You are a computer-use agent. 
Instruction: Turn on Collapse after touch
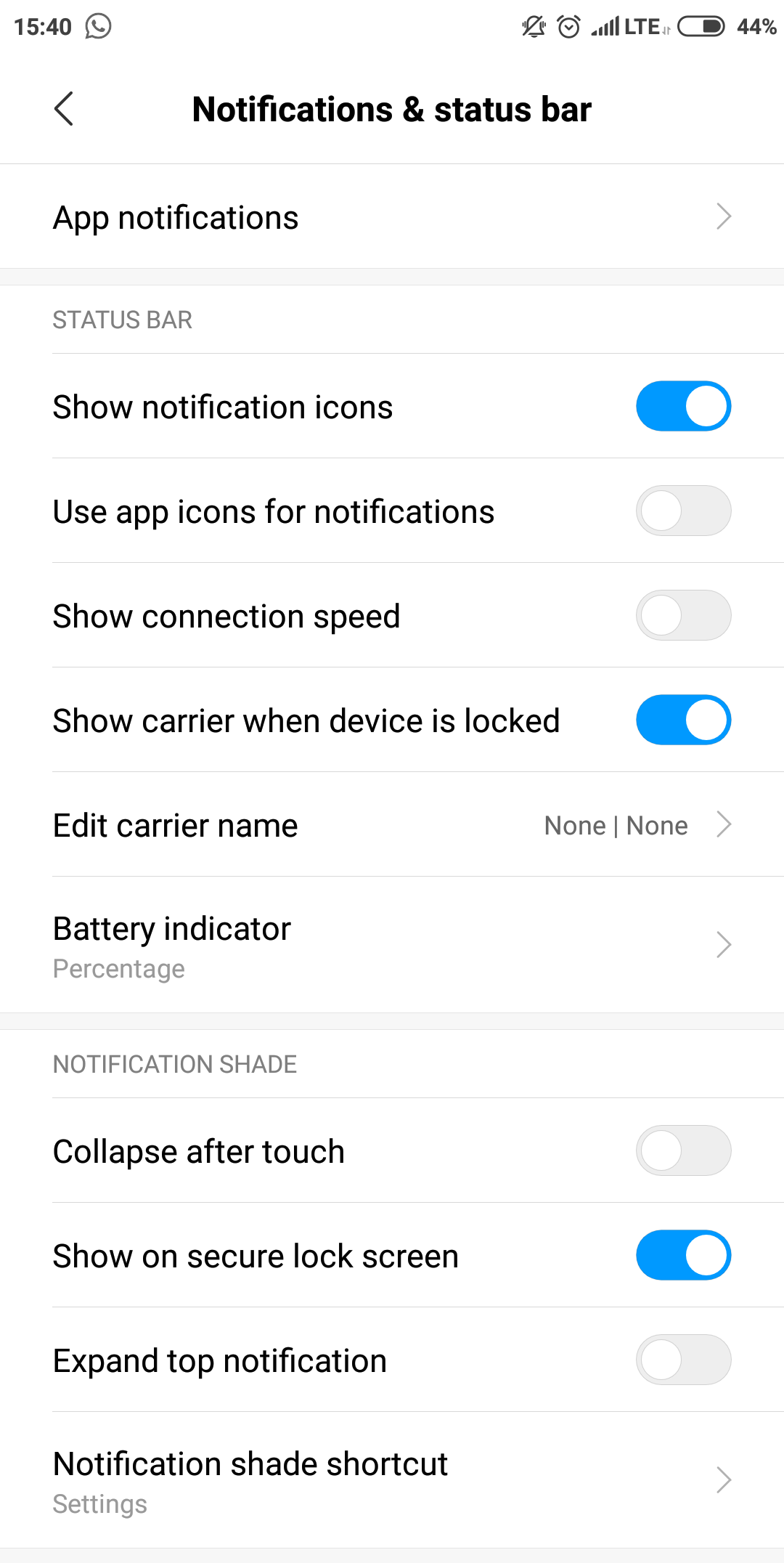click(683, 1150)
